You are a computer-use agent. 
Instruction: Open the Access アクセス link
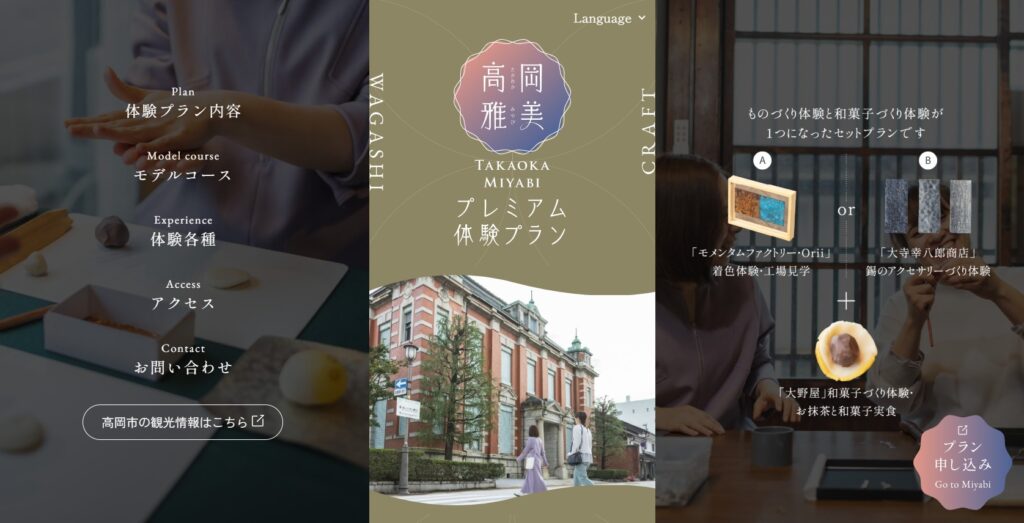(x=183, y=295)
